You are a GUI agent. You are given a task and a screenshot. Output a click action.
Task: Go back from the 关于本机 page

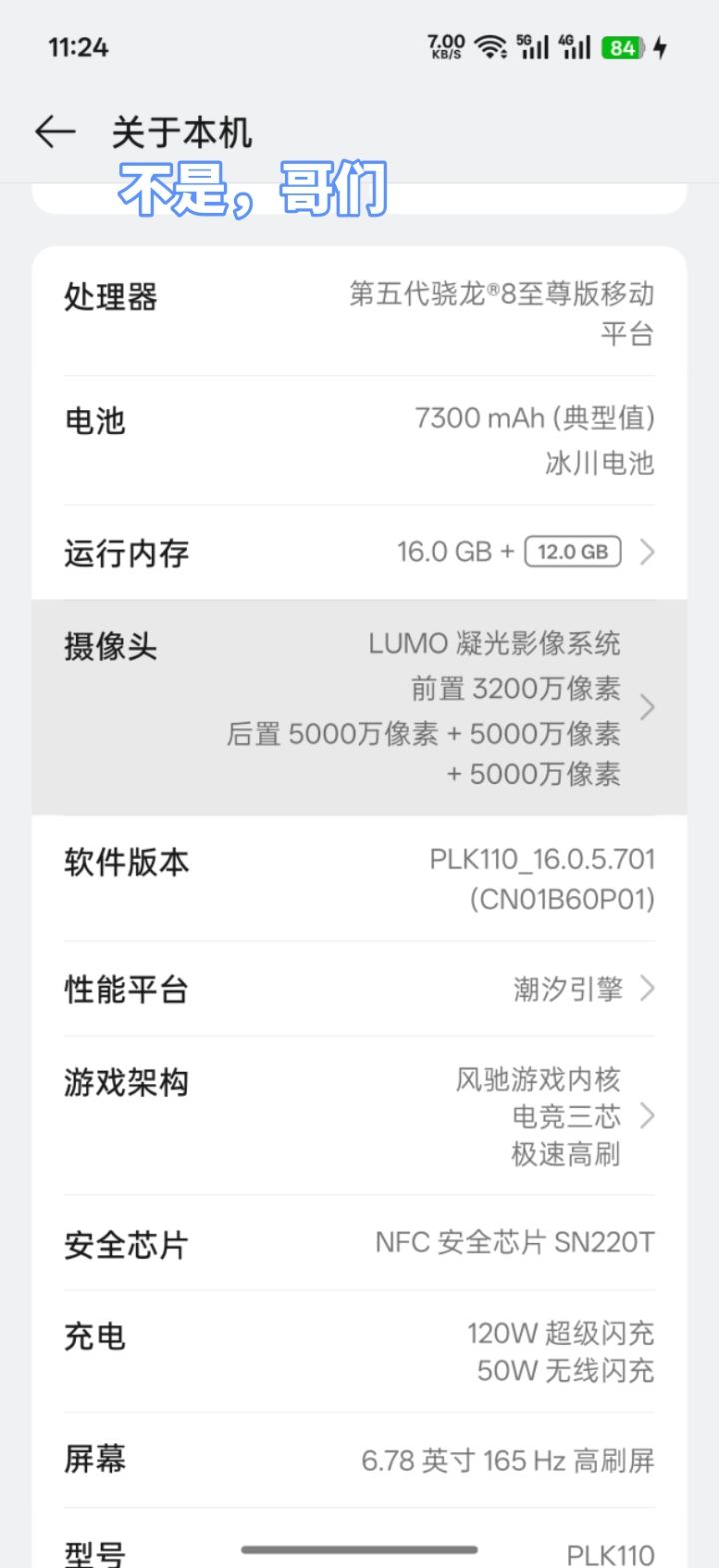click(x=55, y=132)
